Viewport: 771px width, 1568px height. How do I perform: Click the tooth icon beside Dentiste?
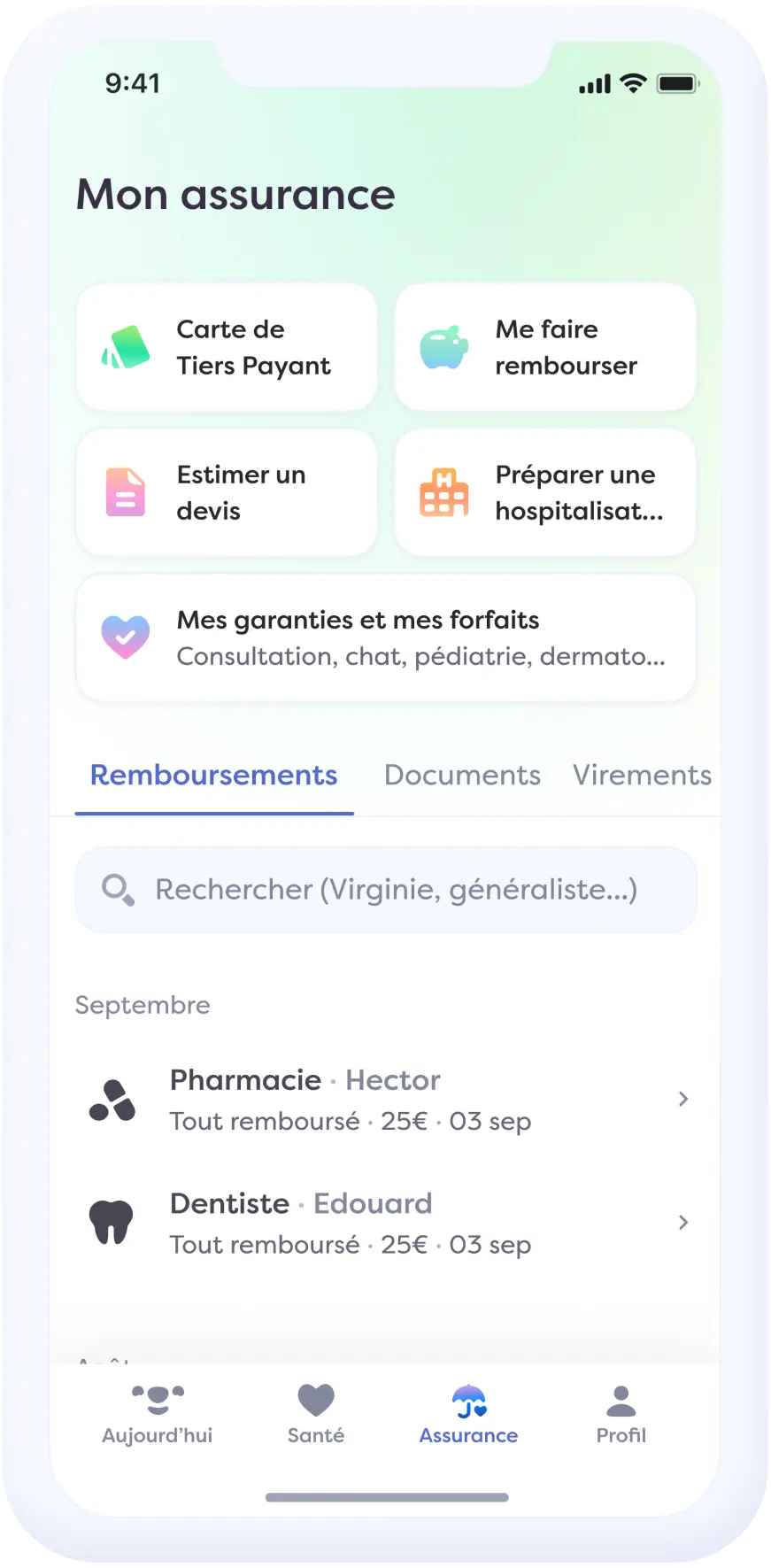pos(112,1222)
